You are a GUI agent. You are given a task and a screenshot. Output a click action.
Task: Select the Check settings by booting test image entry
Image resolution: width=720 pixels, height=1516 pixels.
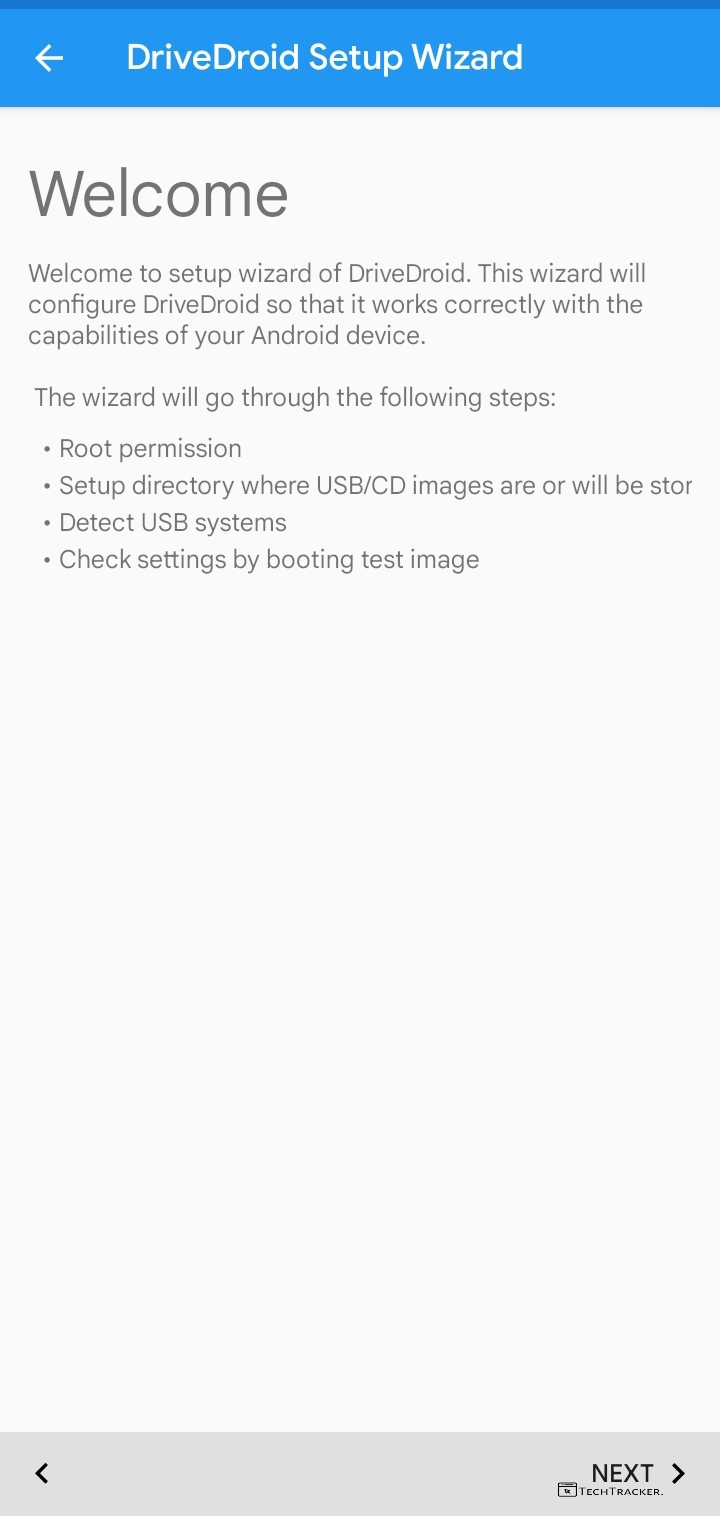[x=269, y=559]
